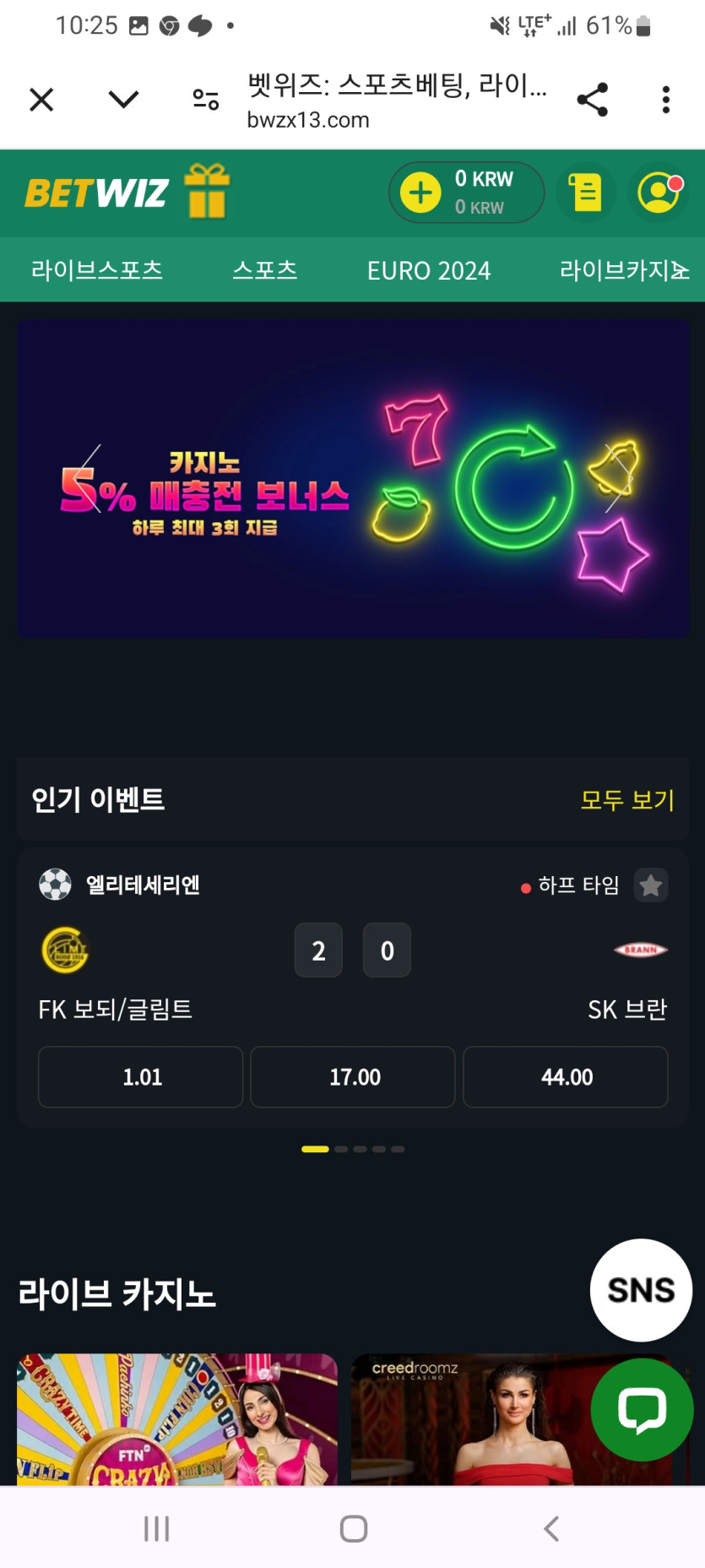
Task: Open the user profile icon
Action: [659, 193]
